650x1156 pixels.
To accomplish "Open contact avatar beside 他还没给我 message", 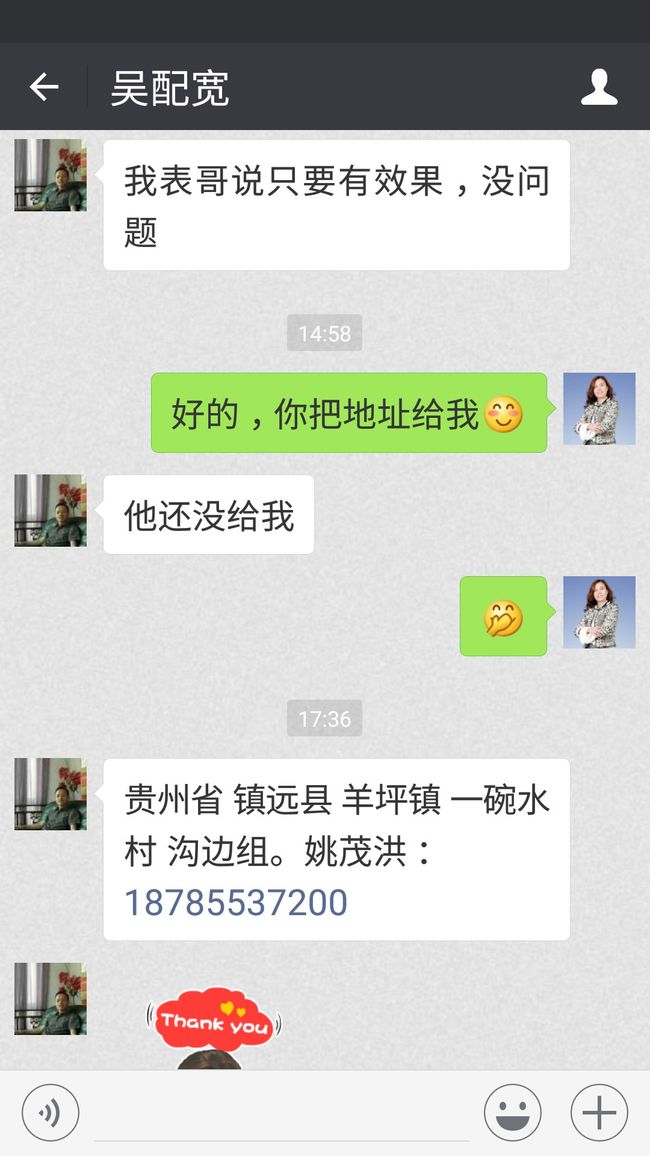I will pos(50,511).
